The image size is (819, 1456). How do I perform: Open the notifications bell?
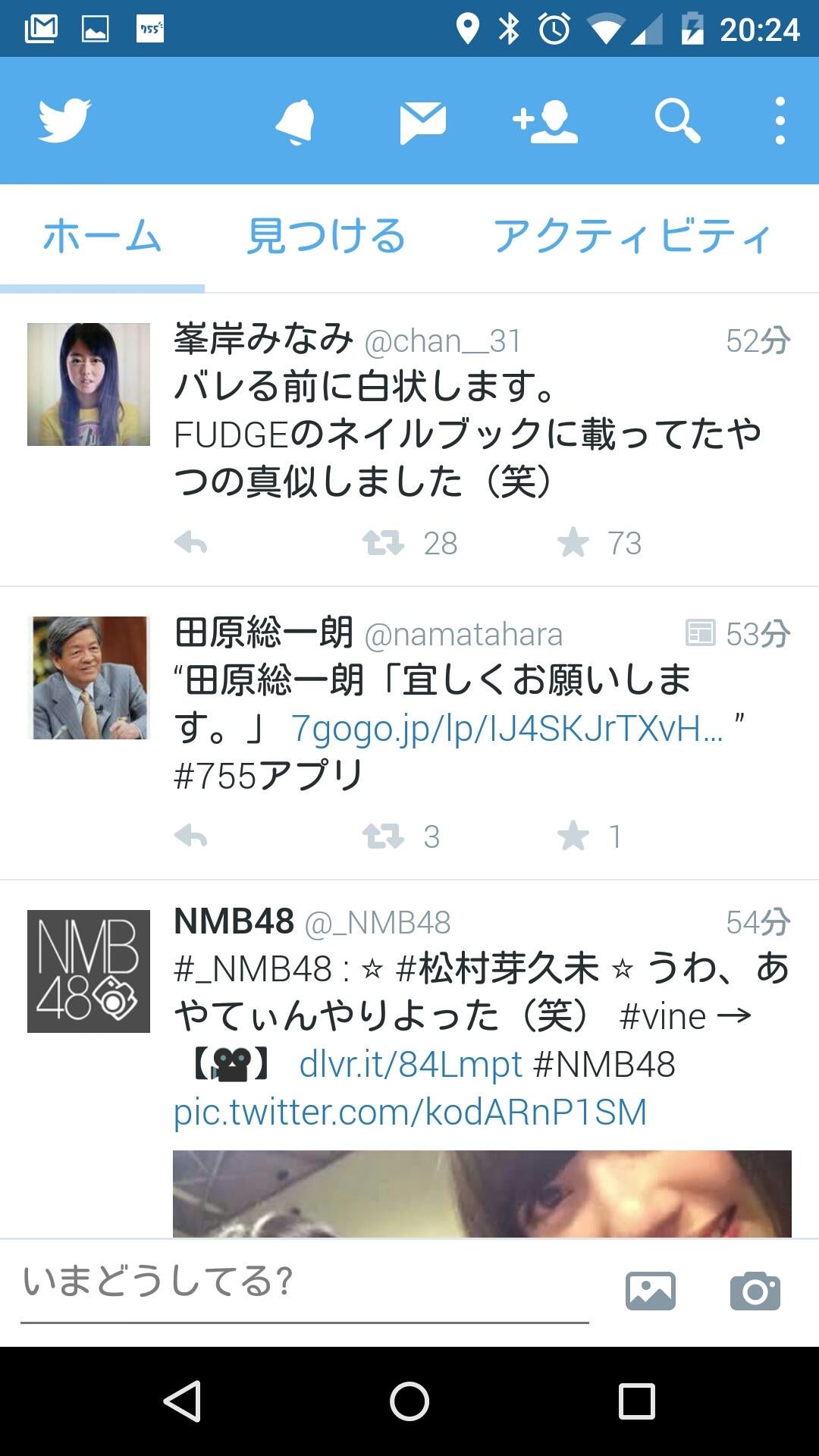tap(295, 121)
